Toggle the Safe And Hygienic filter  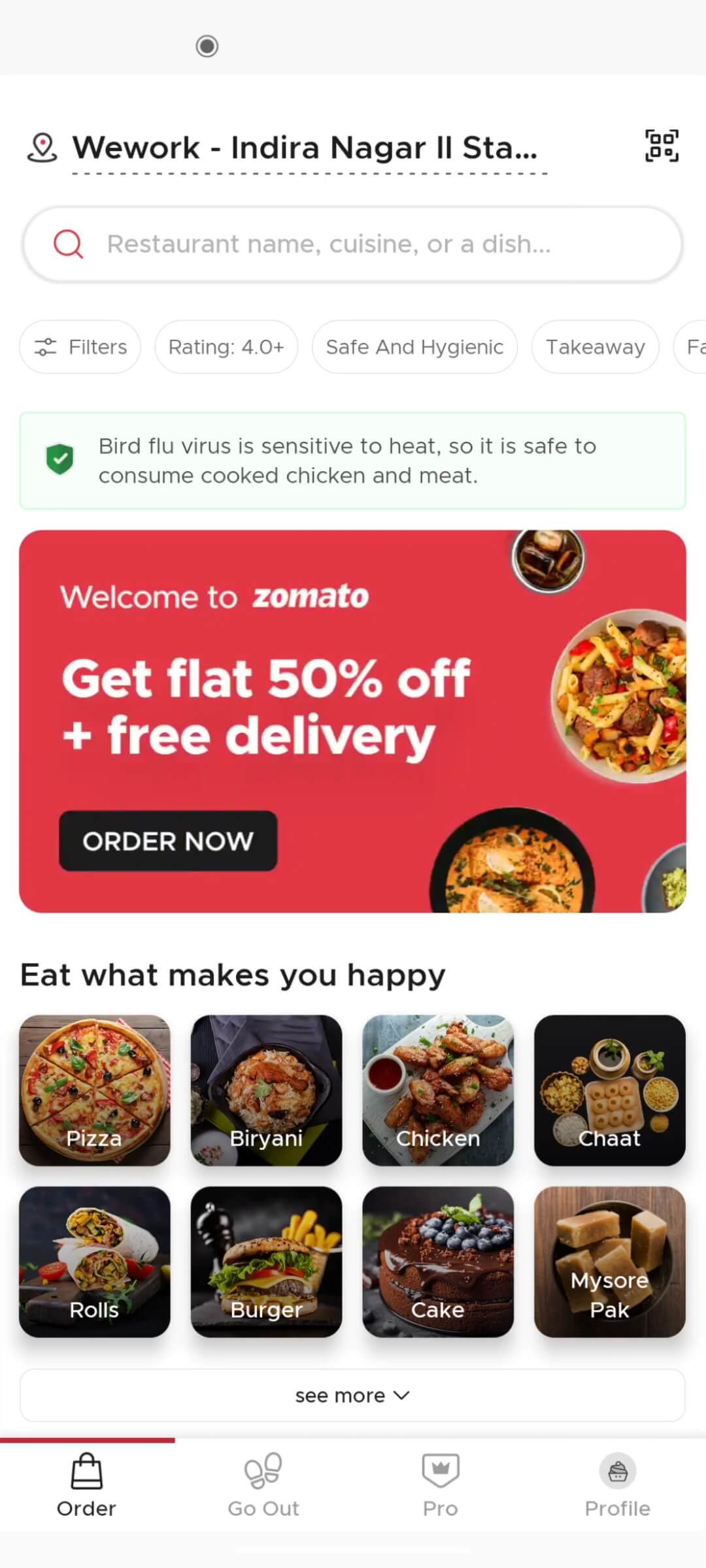click(414, 347)
